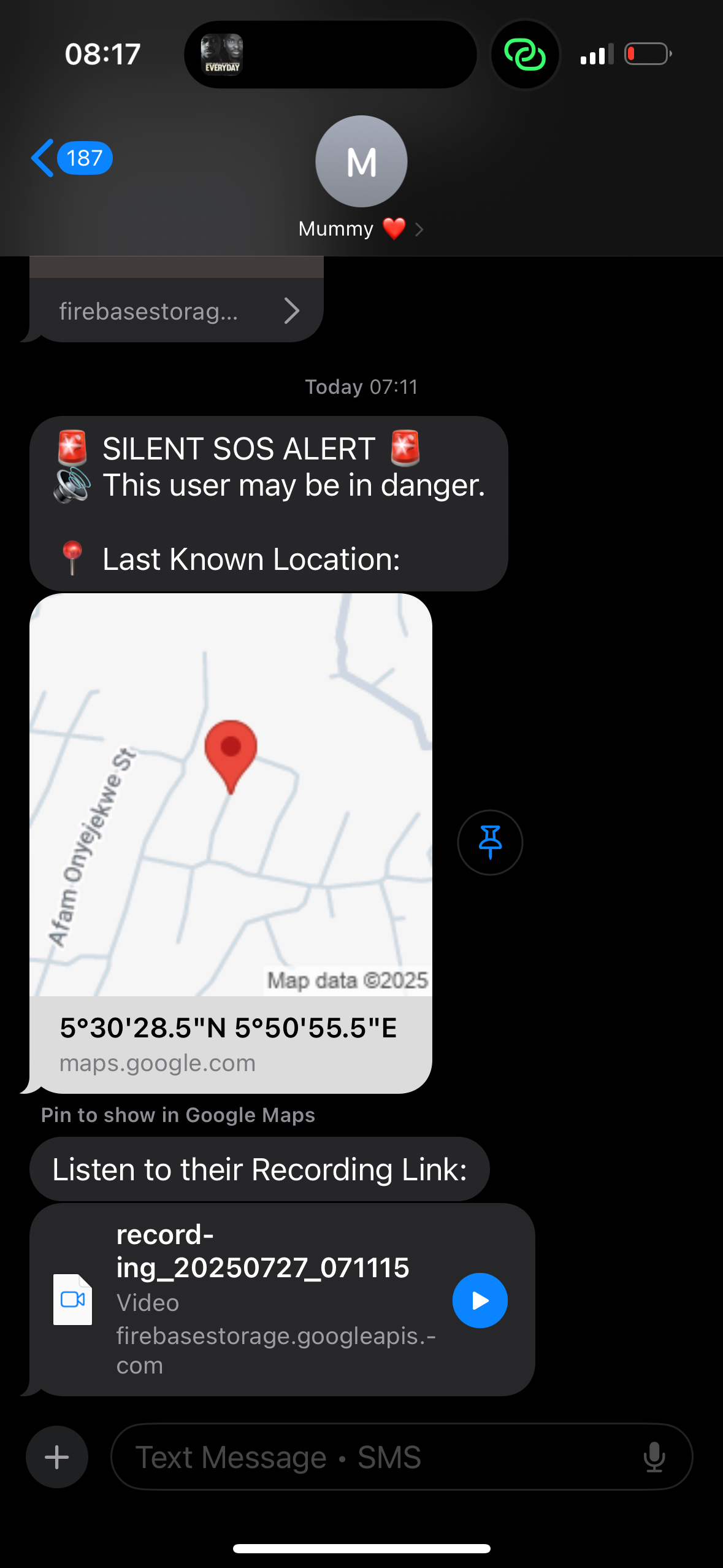Open the firebasestorage link preview above
This screenshot has width=723, height=1568.
coord(177,310)
